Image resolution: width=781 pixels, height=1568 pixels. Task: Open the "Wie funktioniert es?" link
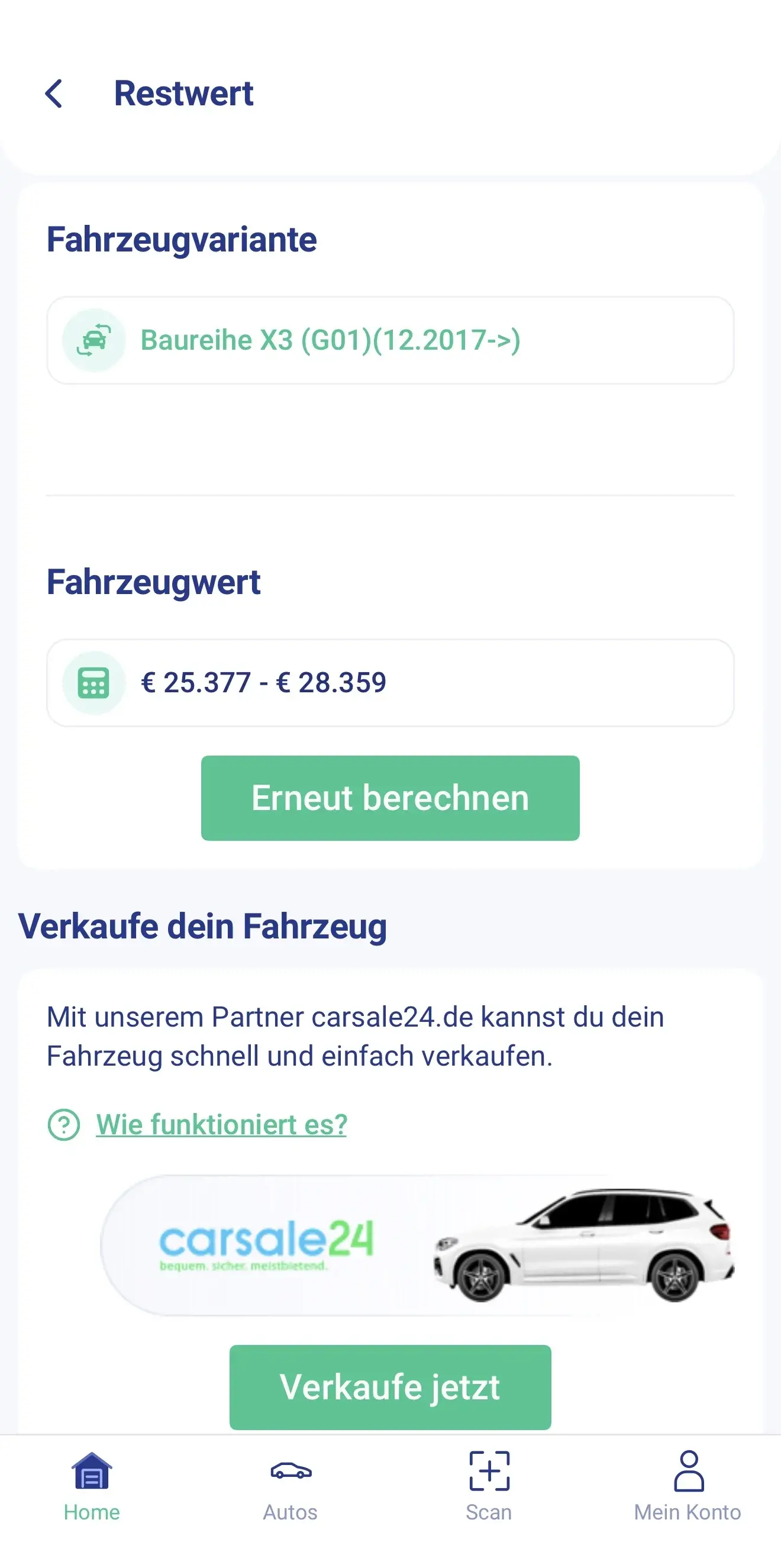click(220, 1125)
